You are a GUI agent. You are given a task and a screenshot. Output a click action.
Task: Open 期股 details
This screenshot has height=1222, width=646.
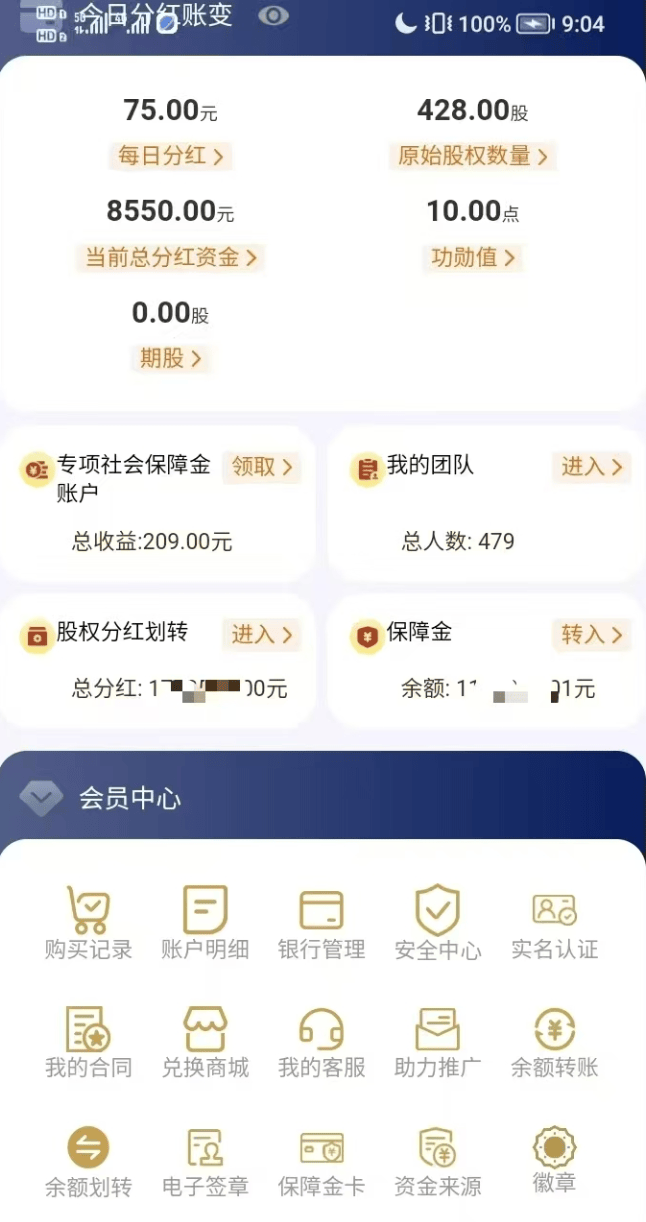(170, 358)
